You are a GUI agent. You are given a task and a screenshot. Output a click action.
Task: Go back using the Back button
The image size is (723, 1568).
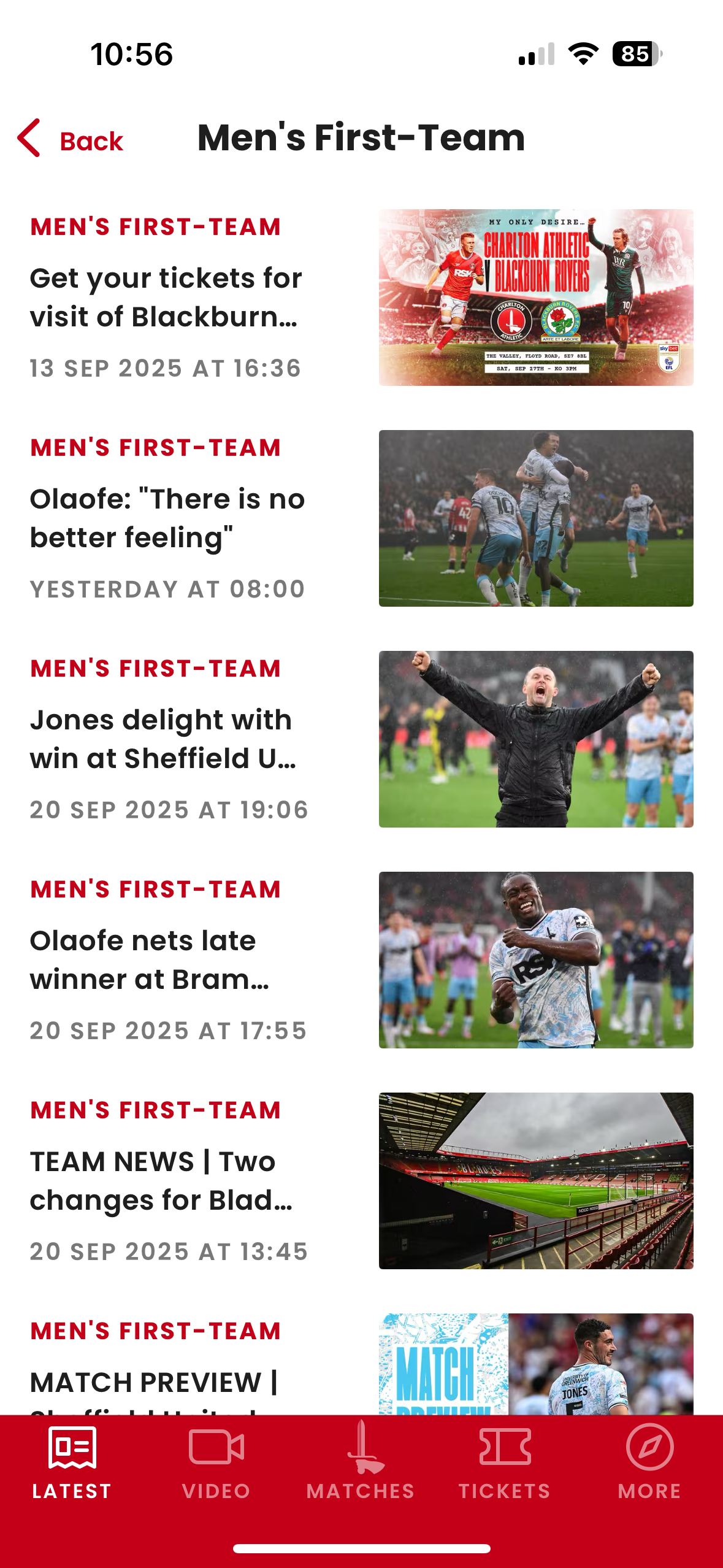click(71, 140)
